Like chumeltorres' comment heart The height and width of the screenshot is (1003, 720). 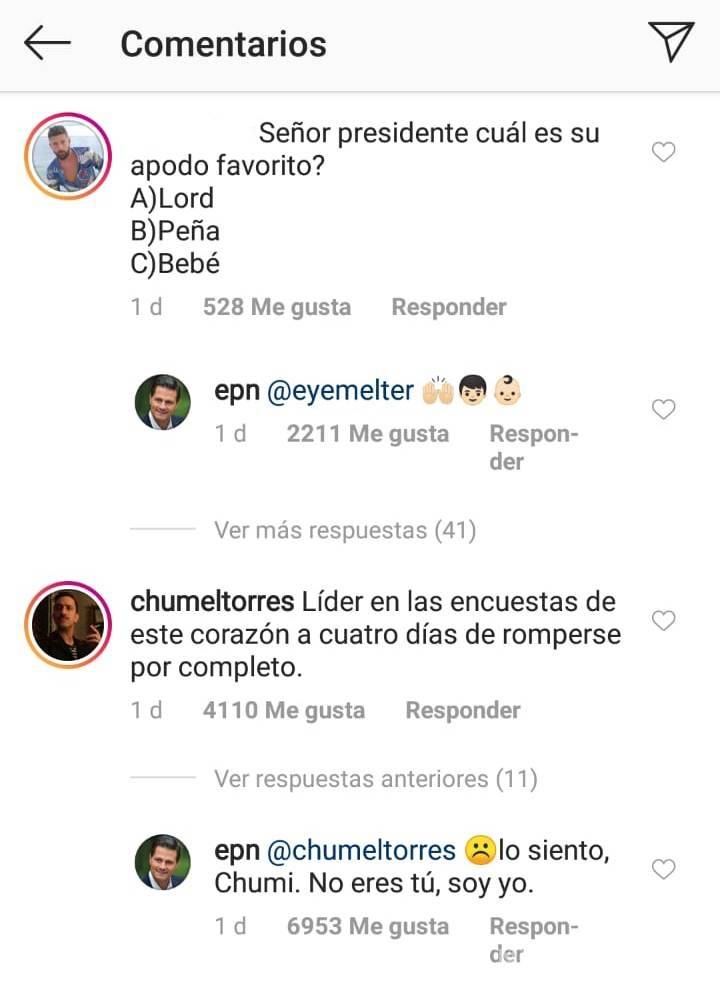point(663,620)
